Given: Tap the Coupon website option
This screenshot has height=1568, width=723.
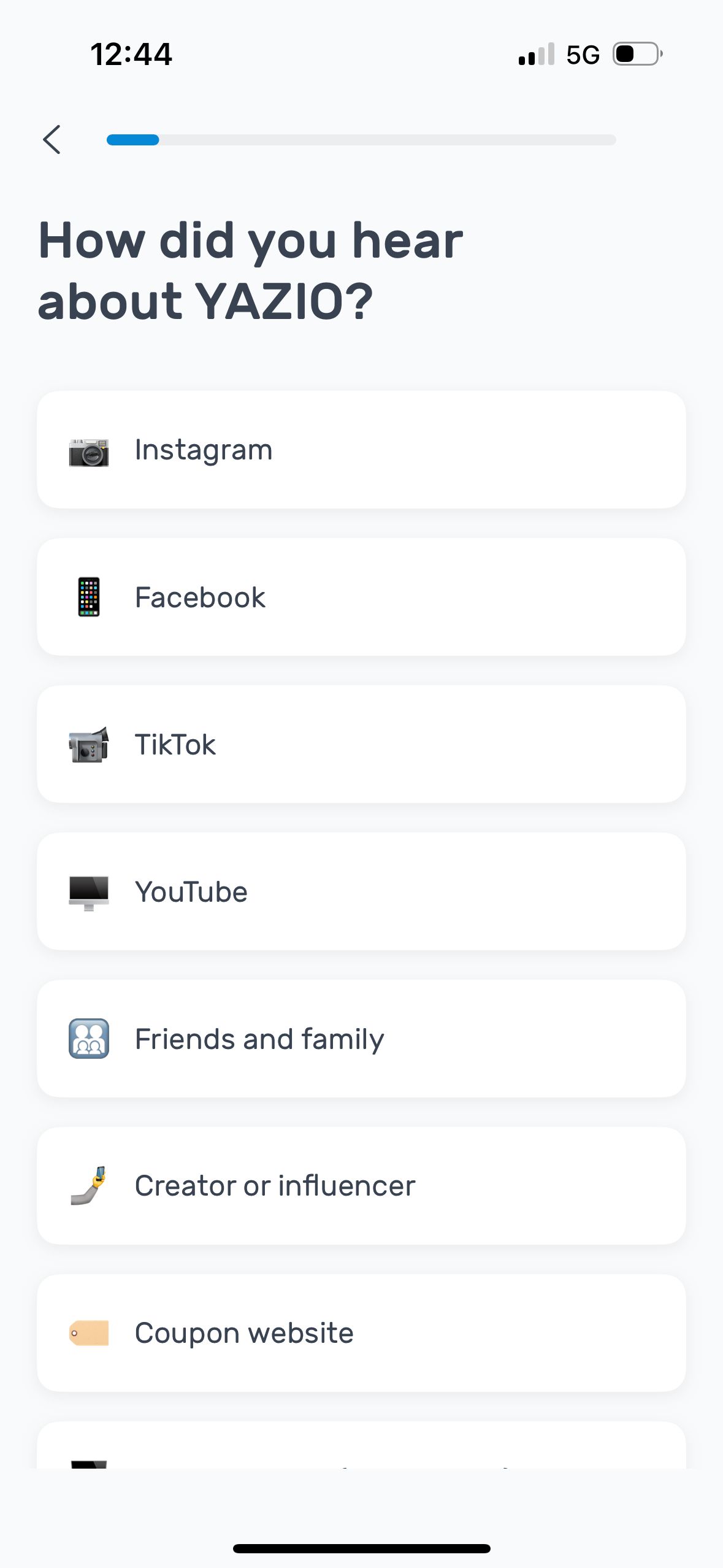Looking at the screenshot, I should (361, 1333).
